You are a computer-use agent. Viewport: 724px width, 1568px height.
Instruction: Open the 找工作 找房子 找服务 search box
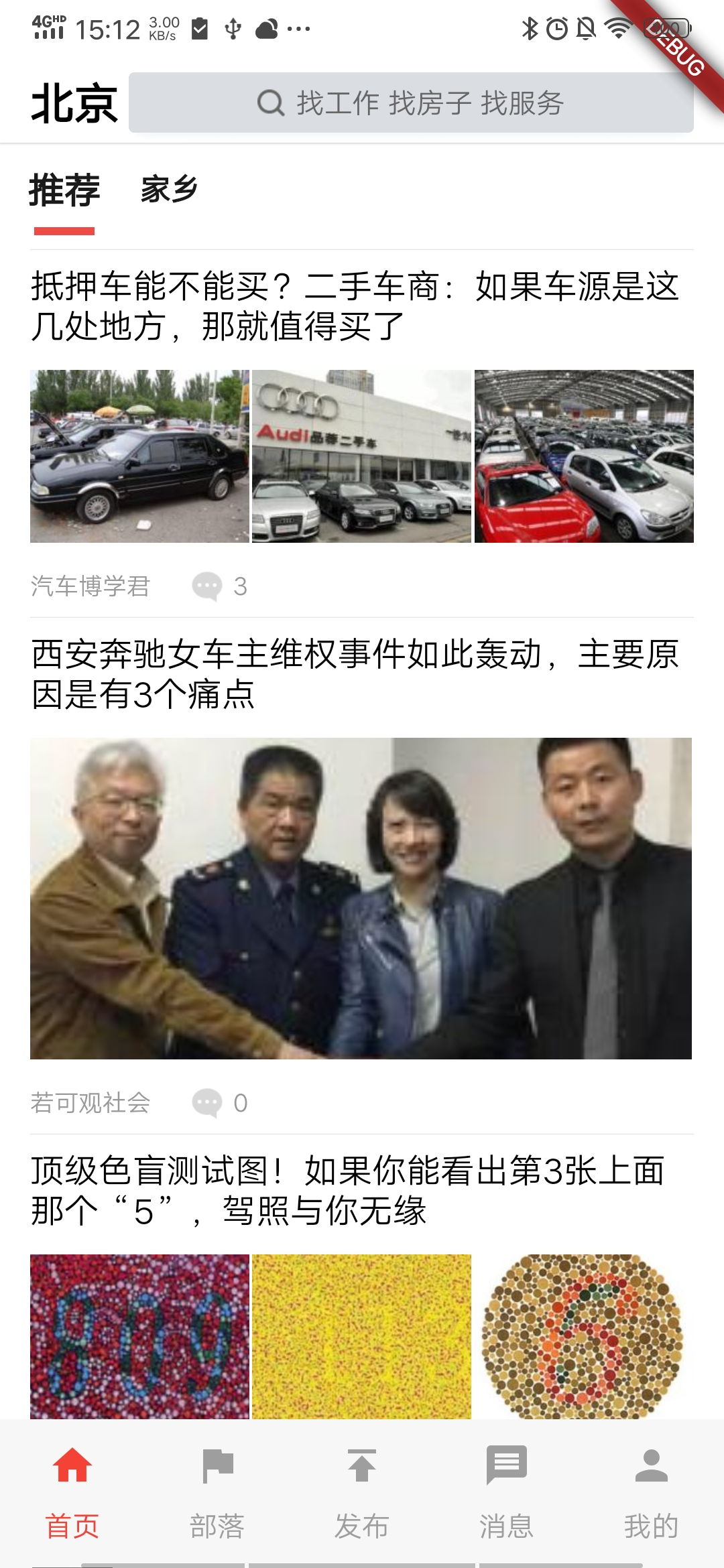(x=411, y=103)
